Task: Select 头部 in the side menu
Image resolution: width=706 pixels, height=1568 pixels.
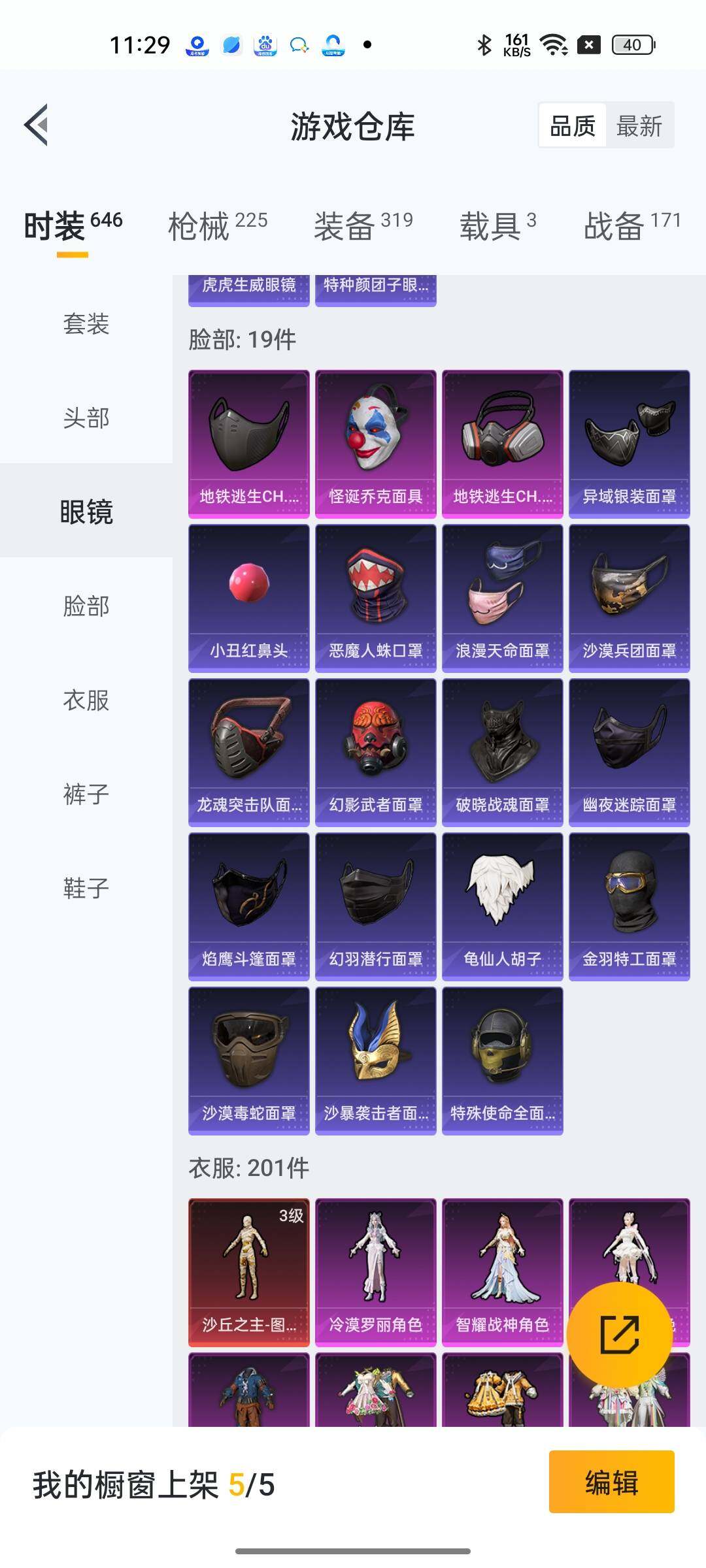Action: click(86, 417)
